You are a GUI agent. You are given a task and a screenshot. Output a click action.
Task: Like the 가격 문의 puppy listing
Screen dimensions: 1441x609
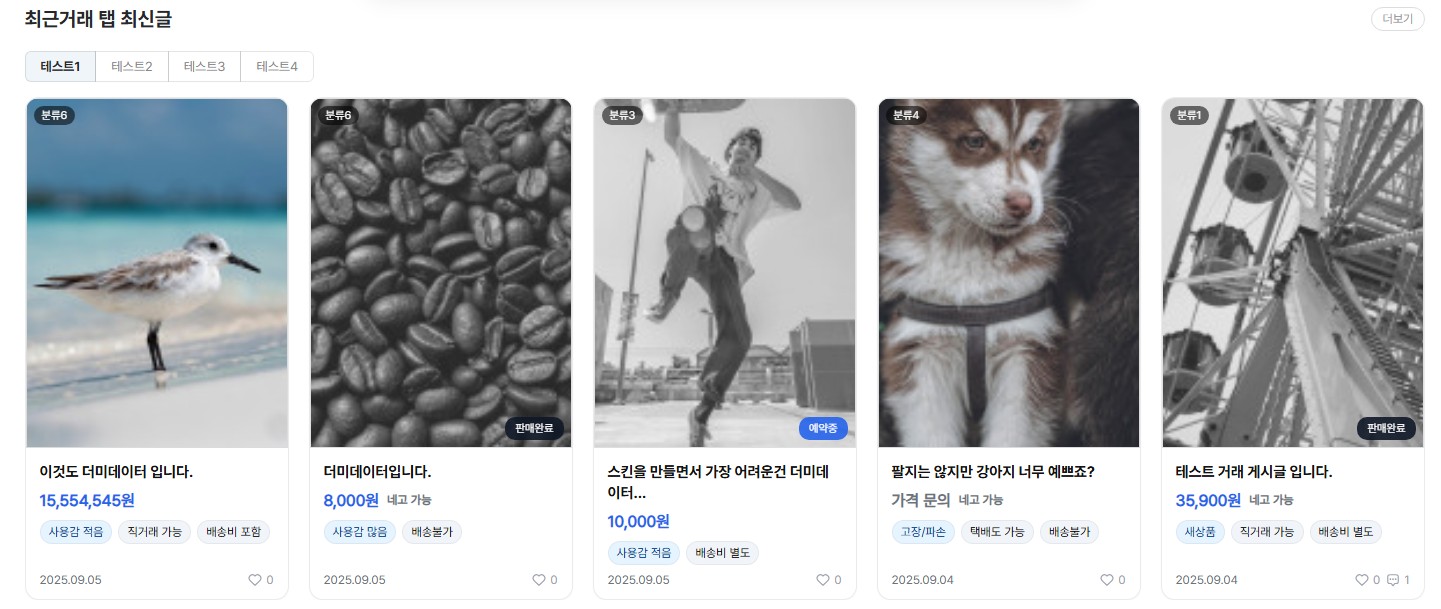click(1107, 580)
